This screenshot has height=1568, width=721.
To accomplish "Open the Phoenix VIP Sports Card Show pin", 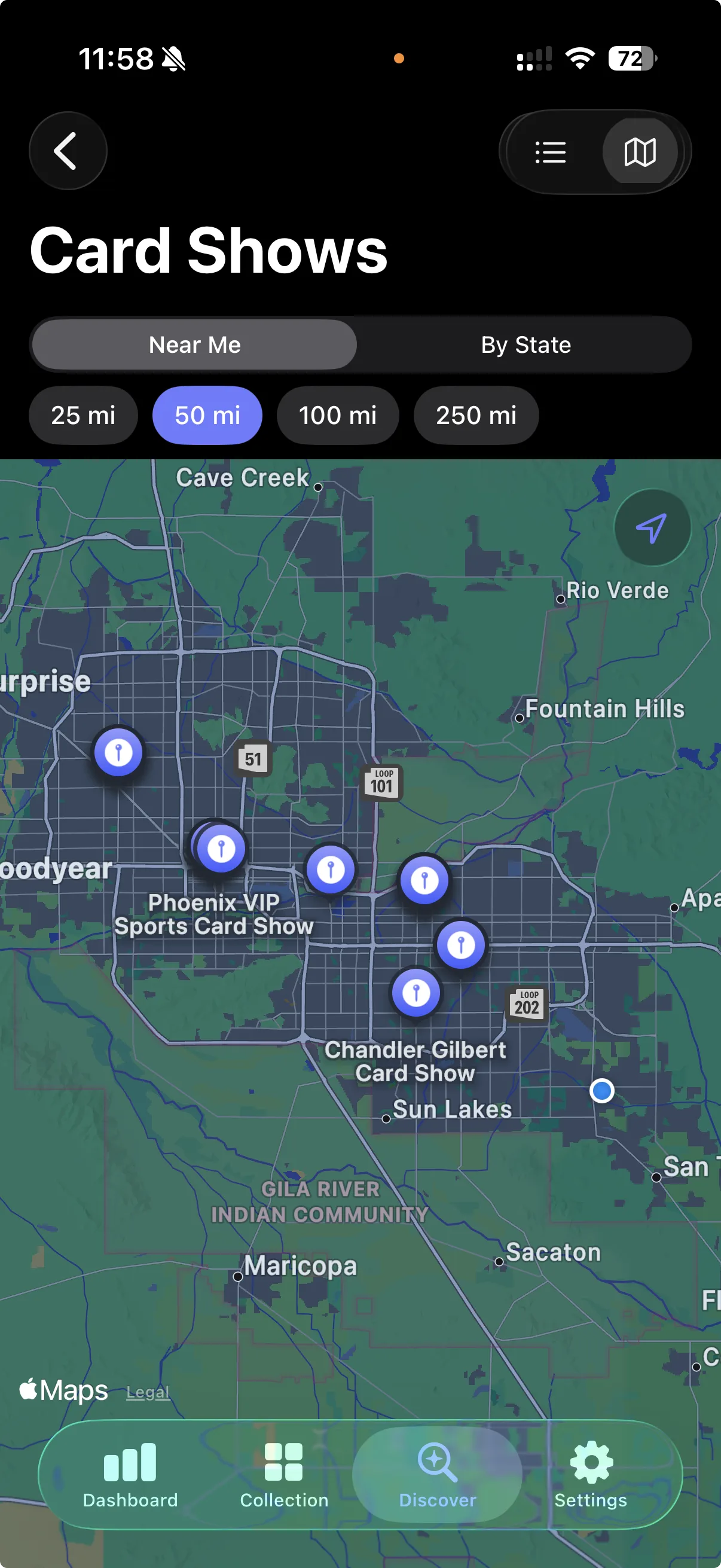I will click(220, 847).
